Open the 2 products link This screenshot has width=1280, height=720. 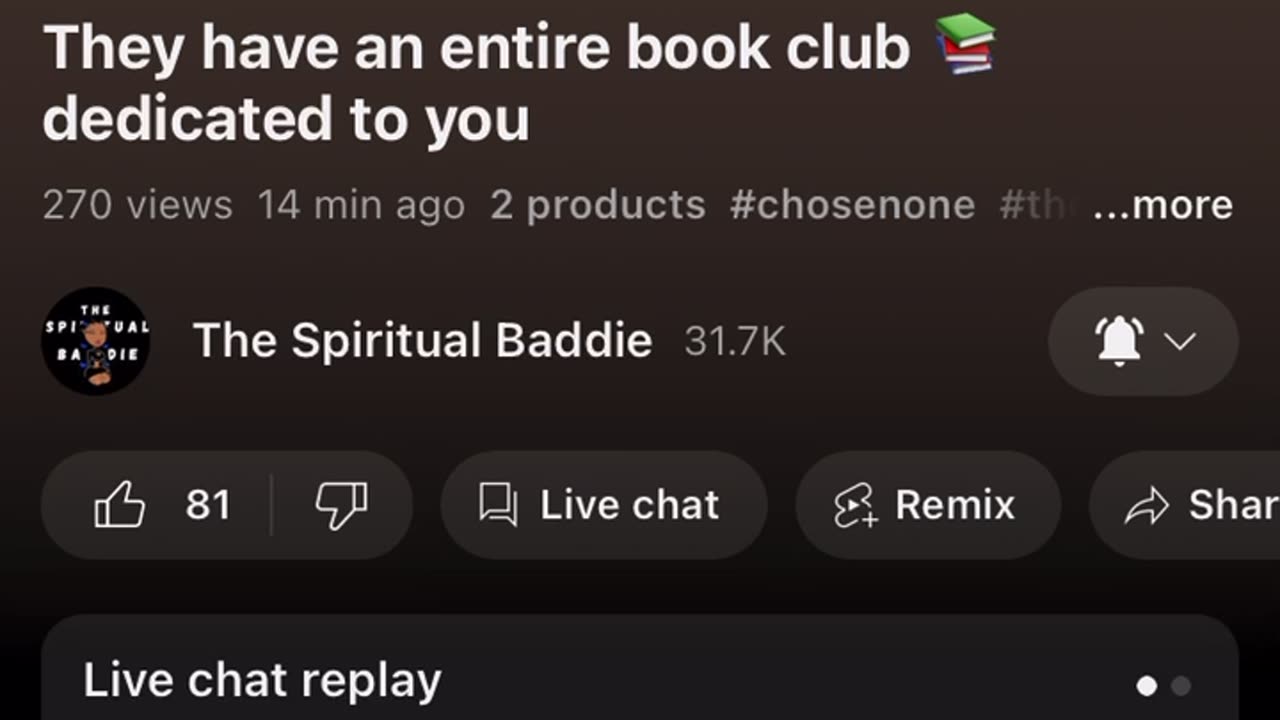point(597,205)
